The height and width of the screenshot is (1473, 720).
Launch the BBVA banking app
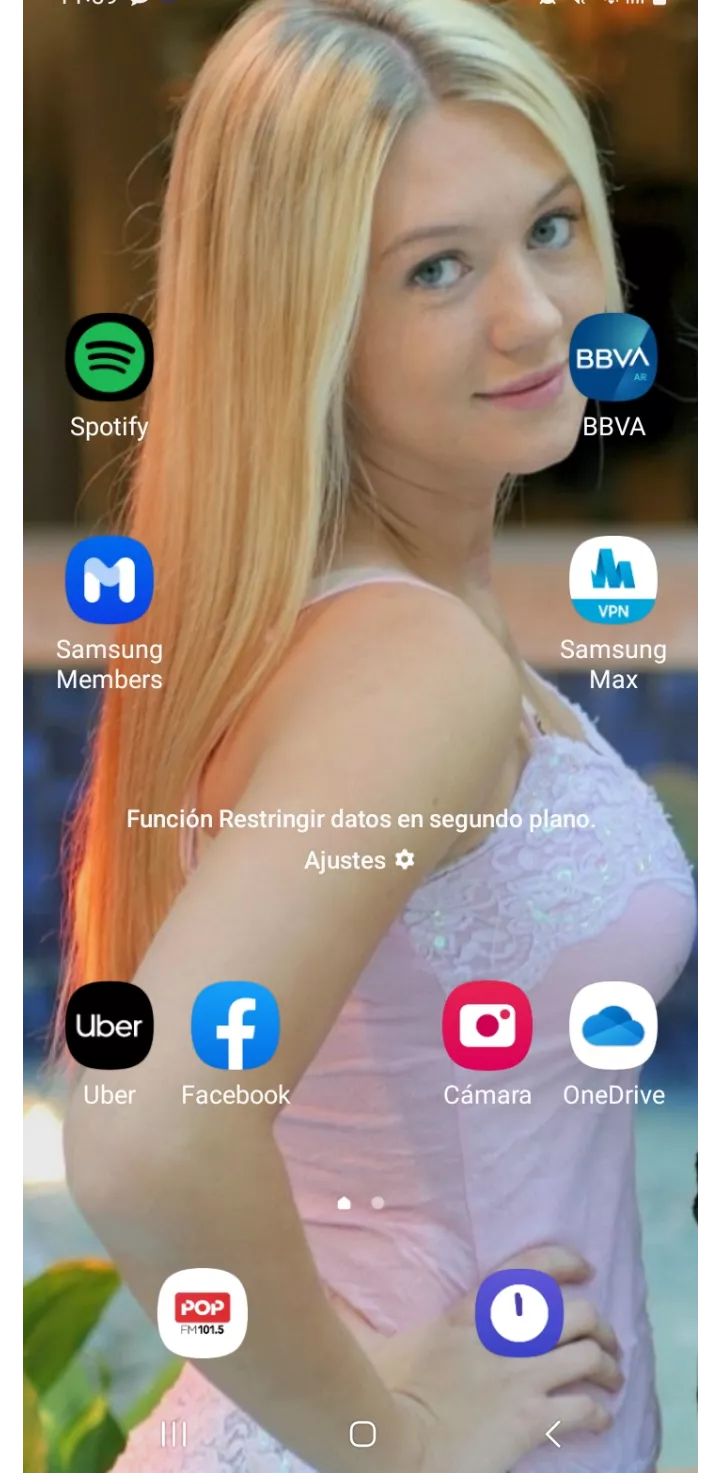pyautogui.click(x=613, y=357)
